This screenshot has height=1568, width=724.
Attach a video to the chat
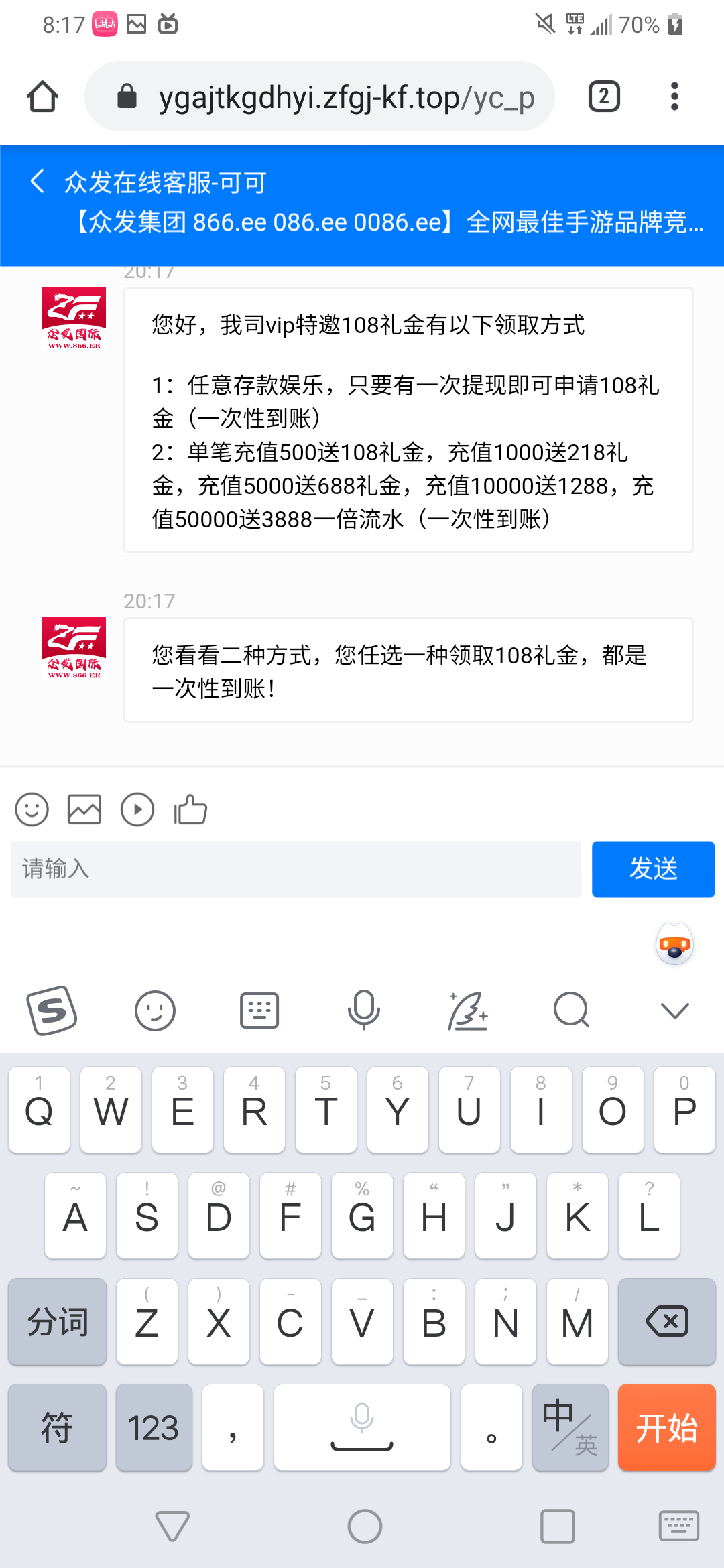[x=137, y=809]
